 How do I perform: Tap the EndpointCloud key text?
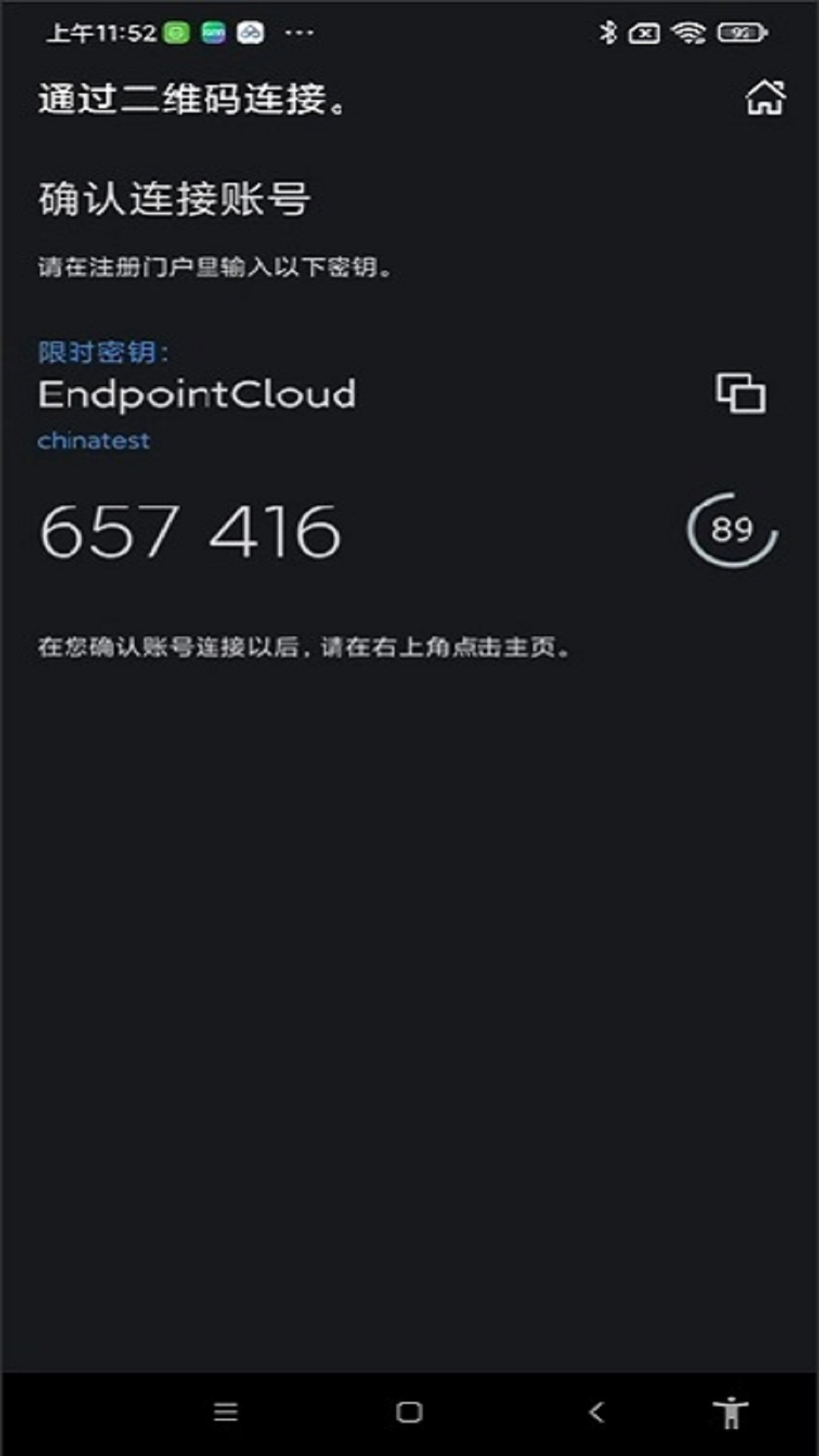coord(197,394)
